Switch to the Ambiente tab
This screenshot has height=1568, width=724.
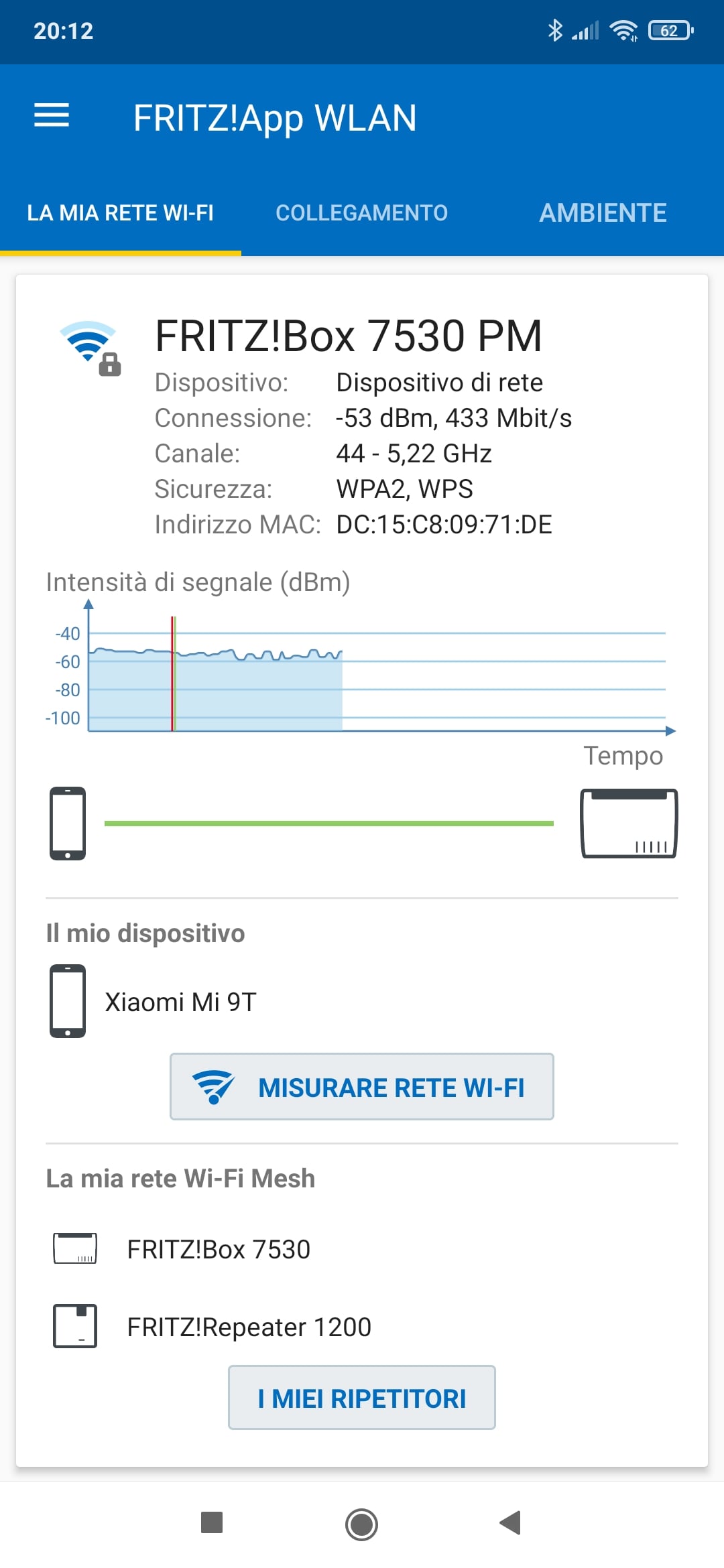[603, 213]
